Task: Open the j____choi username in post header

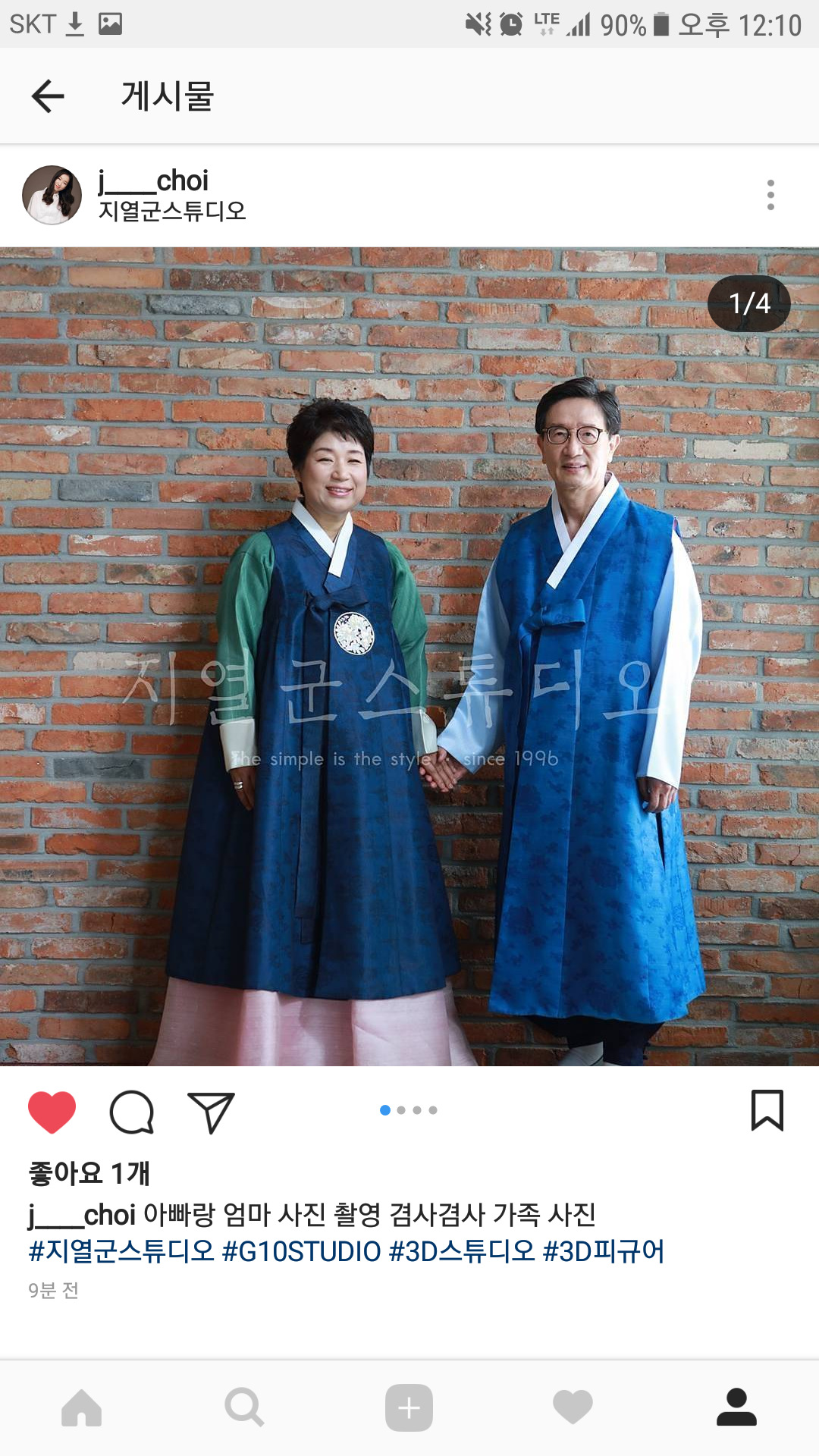Action: click(153, 180)
